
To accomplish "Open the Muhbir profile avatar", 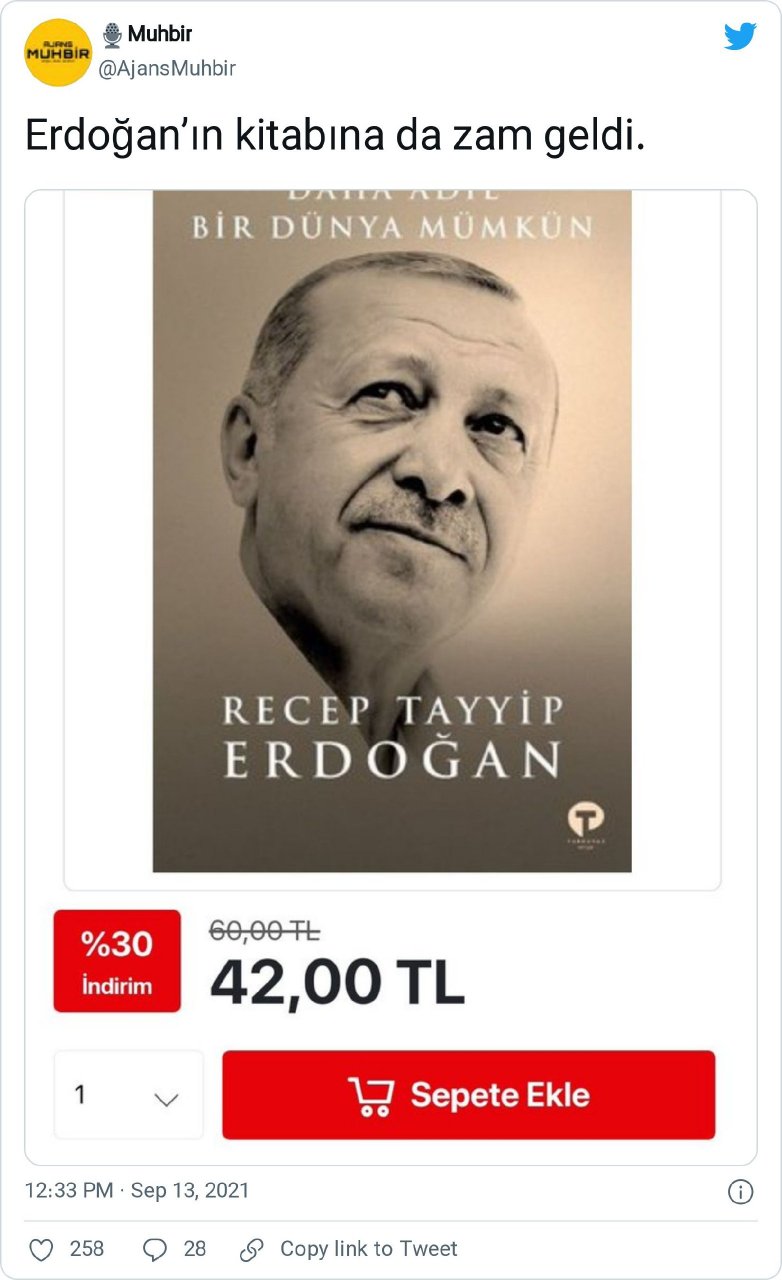I will pyautogui.click(x=58, y=52).
